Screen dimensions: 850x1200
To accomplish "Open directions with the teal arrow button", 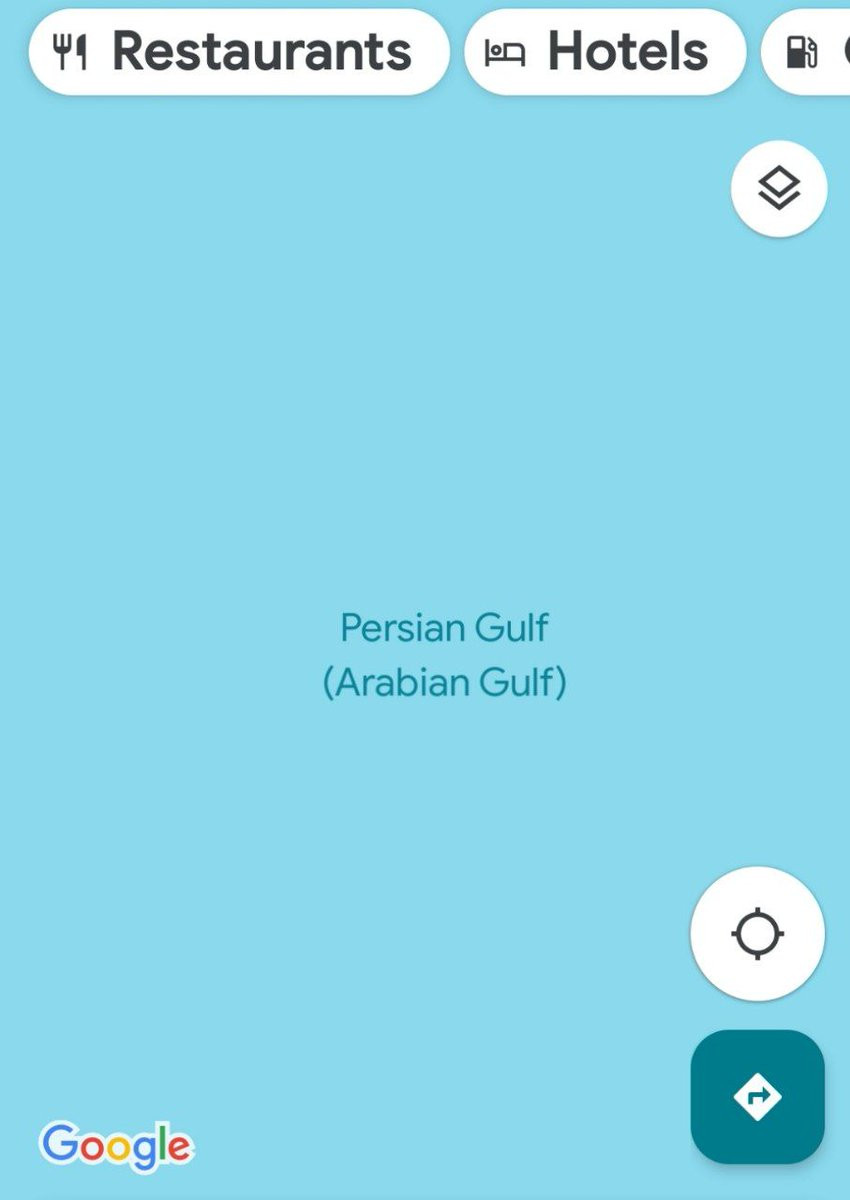I will coord(757,1097).
